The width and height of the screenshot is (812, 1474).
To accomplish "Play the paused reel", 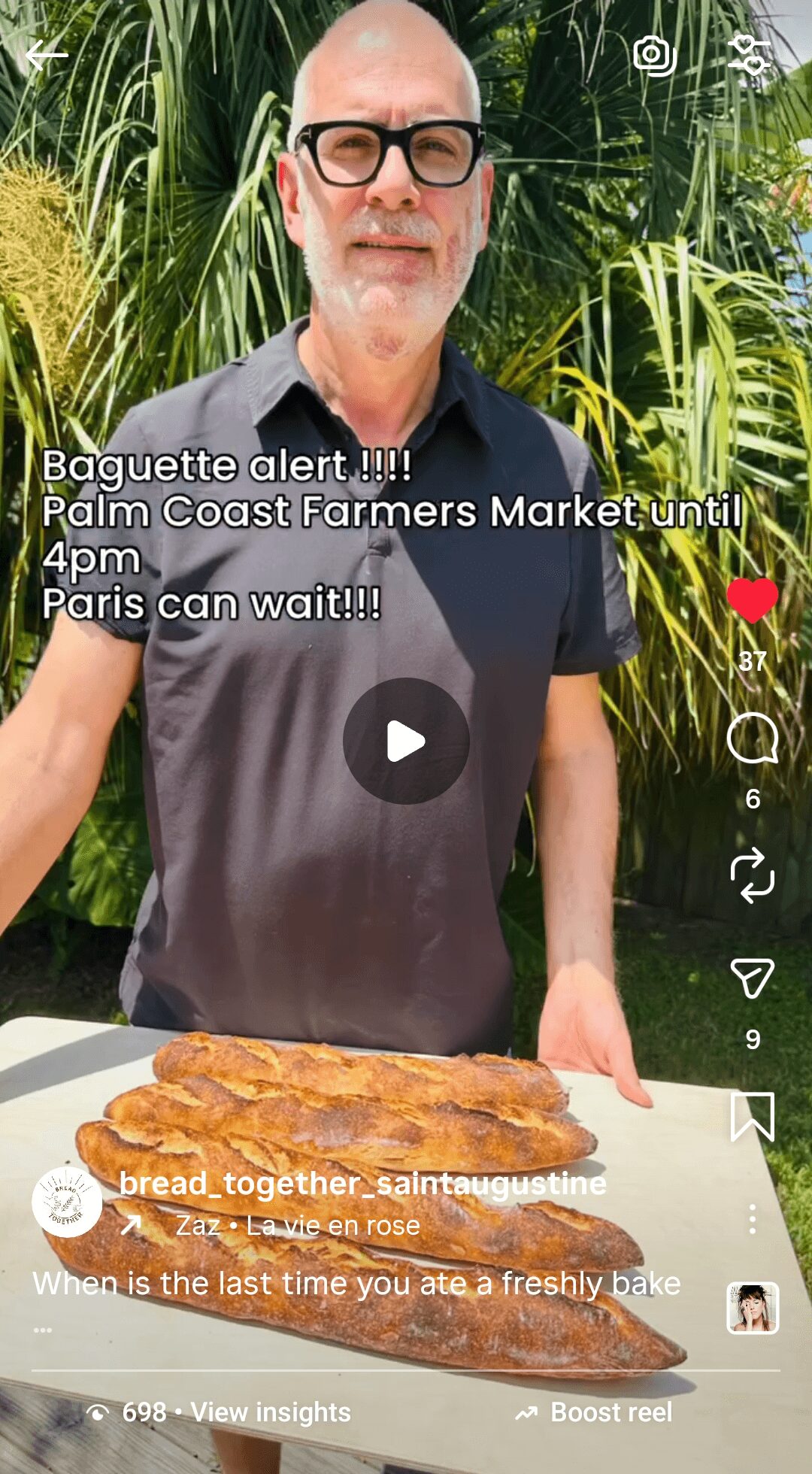I will 406,741.
